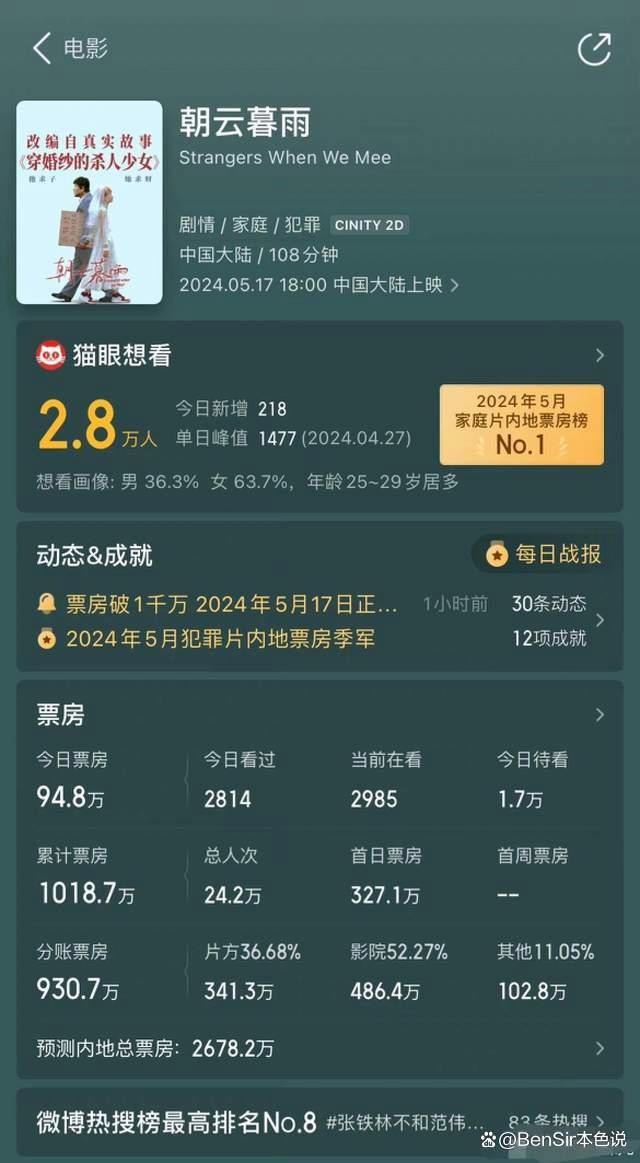Open the 微博热搜榜最高排名 row
Viewport: 640px width, 1163px height.
point(320,1122)
